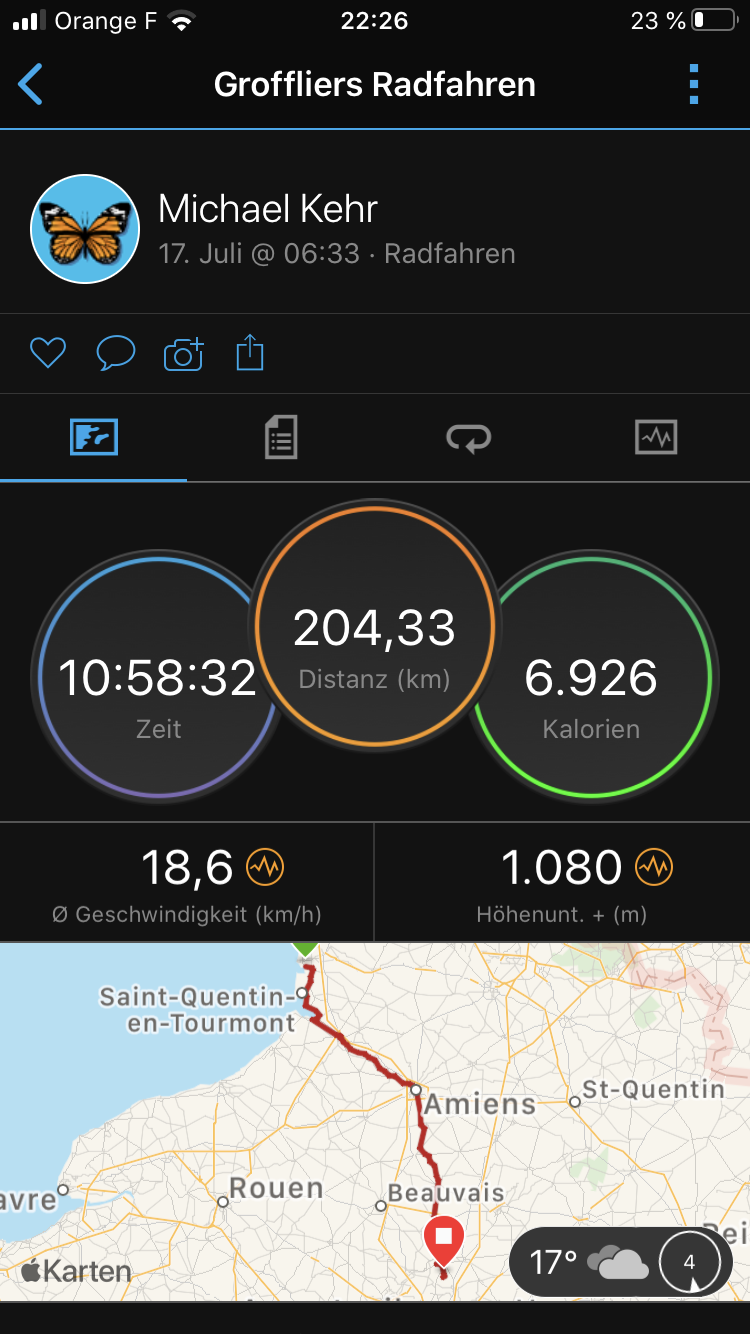The image size is (750, 1334).
Task: Add a photo with the camera icon
Action: [x=183, y=354]
